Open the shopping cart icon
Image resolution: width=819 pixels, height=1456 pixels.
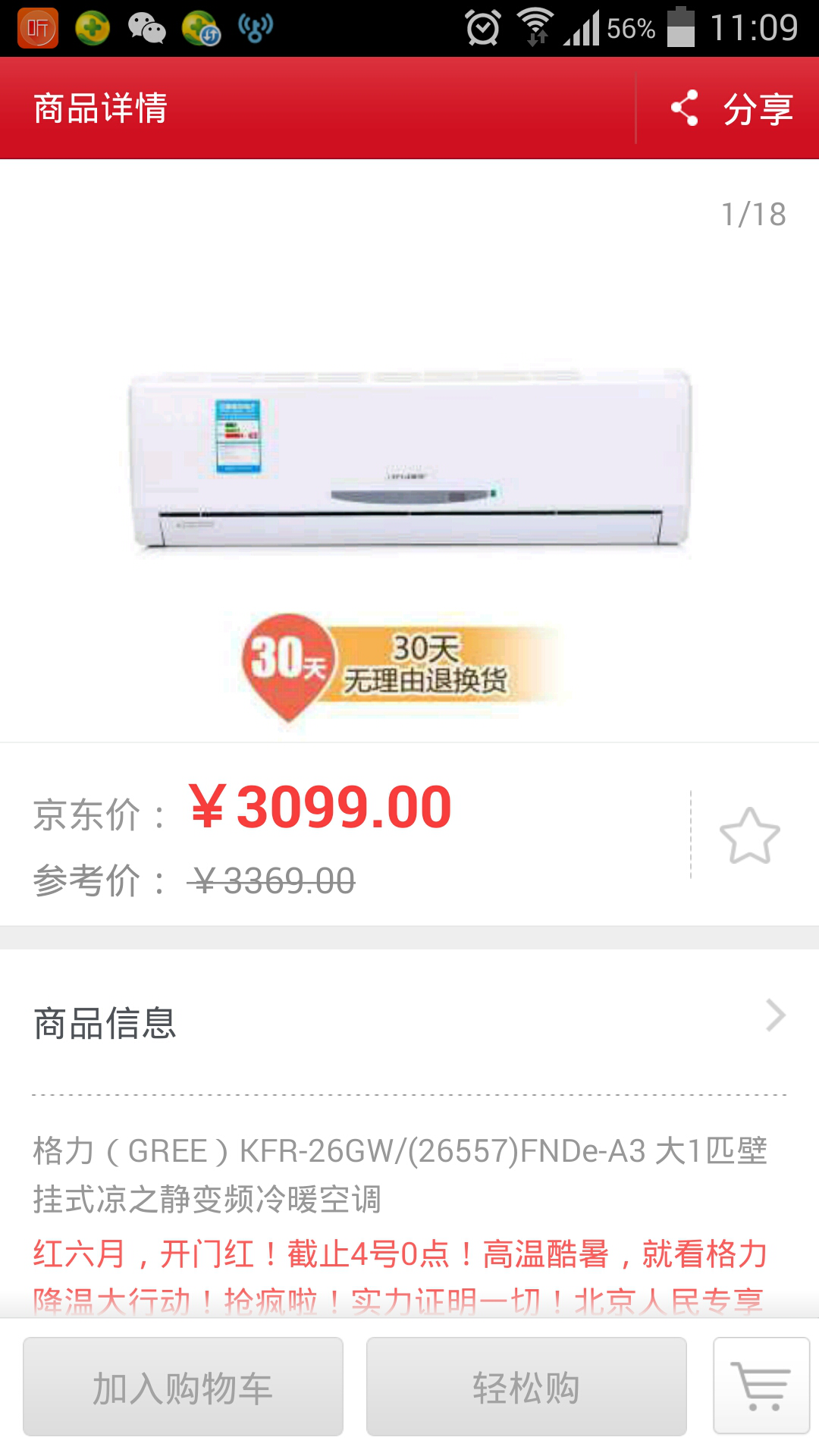(x=761, y=1385)
